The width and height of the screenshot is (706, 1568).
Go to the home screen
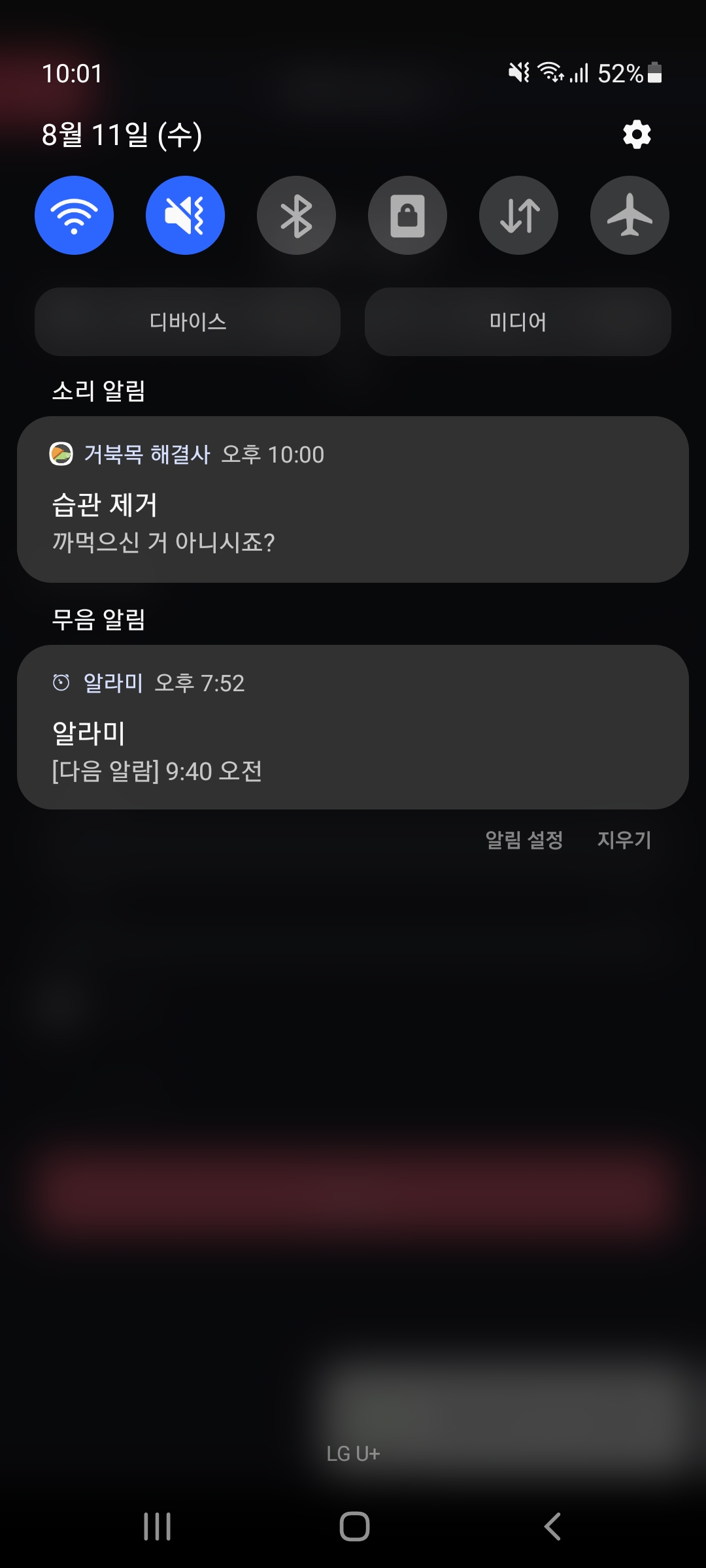click(x=354, y=1527)
